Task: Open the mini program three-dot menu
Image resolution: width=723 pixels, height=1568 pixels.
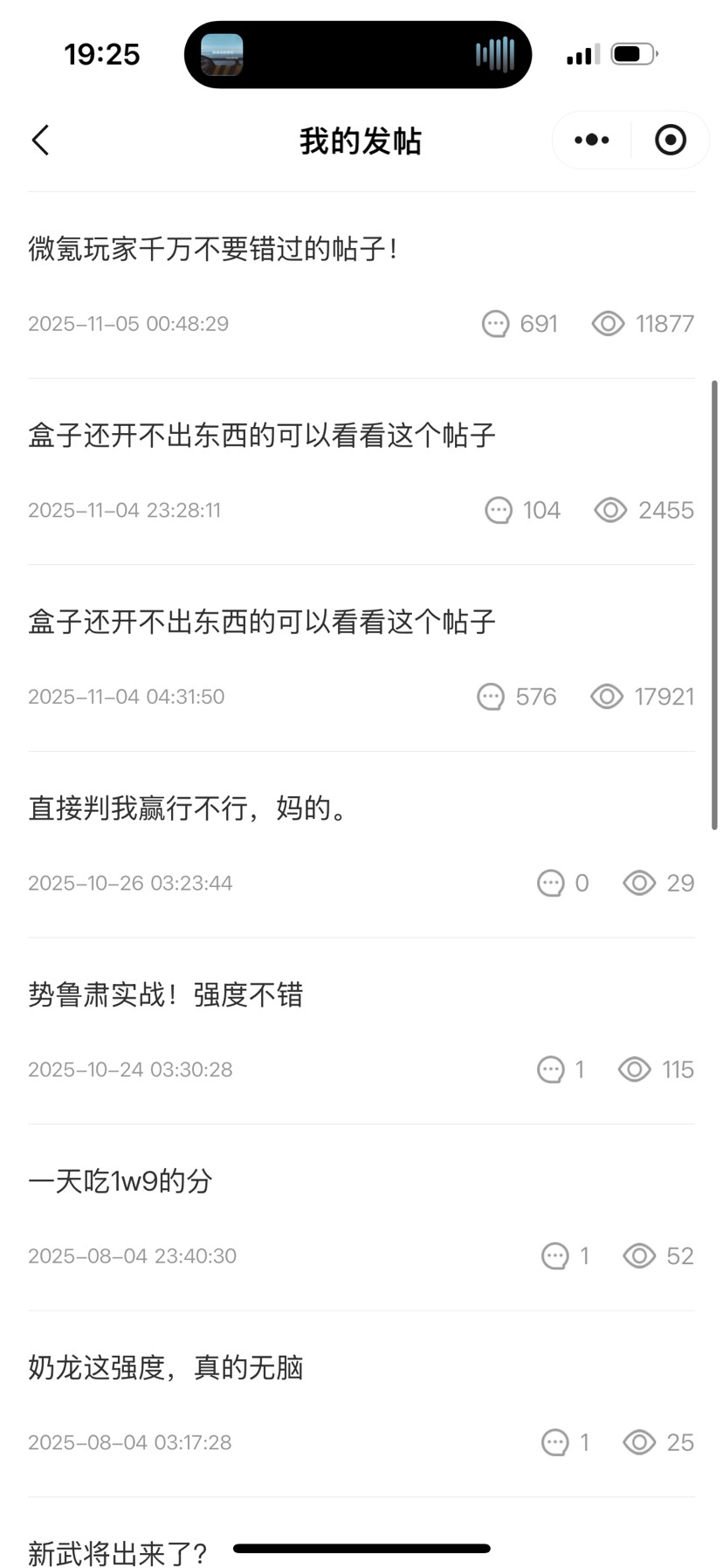Action: tap(592, 141)
